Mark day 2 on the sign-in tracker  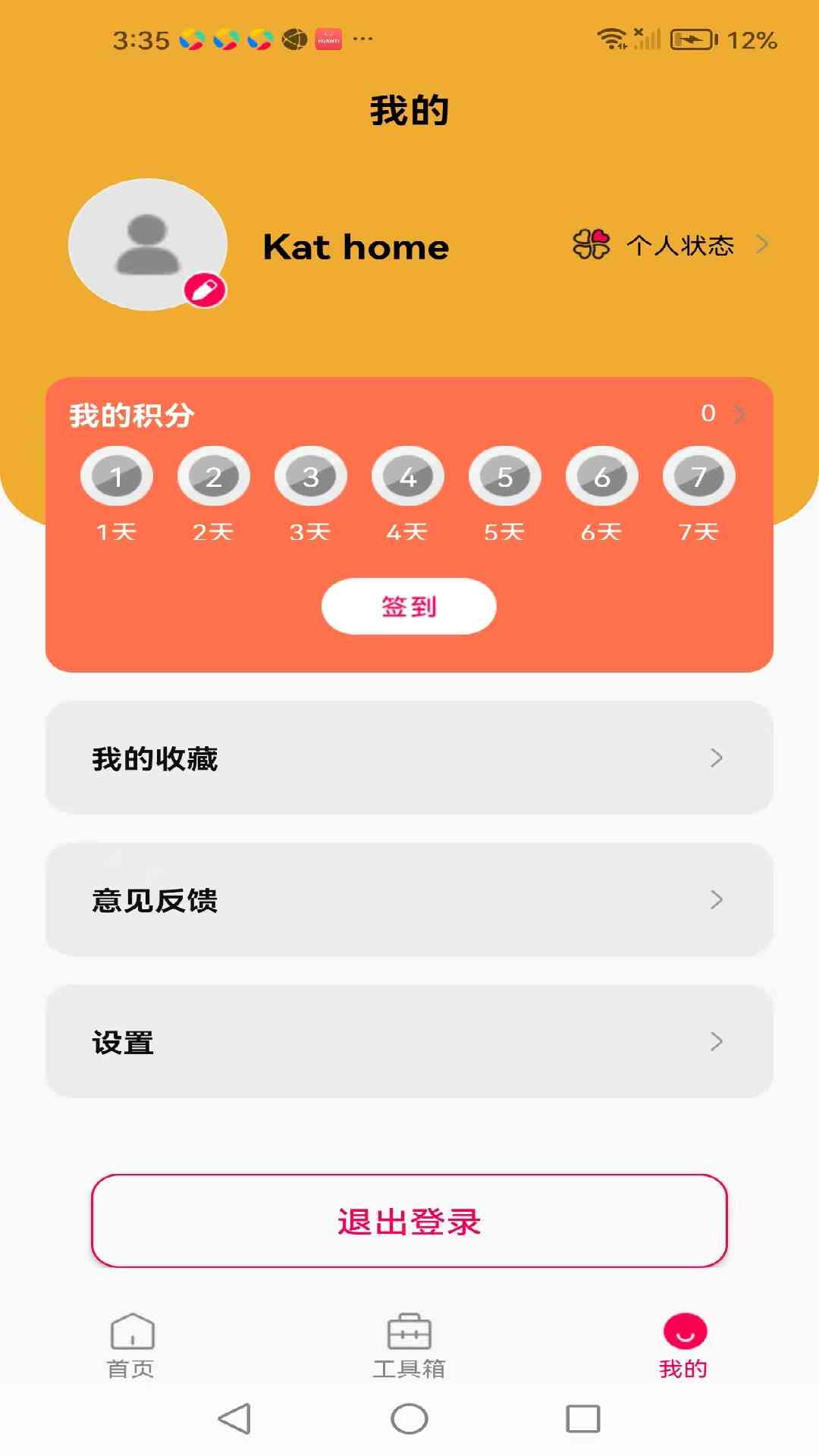click(x=213, y=475)
